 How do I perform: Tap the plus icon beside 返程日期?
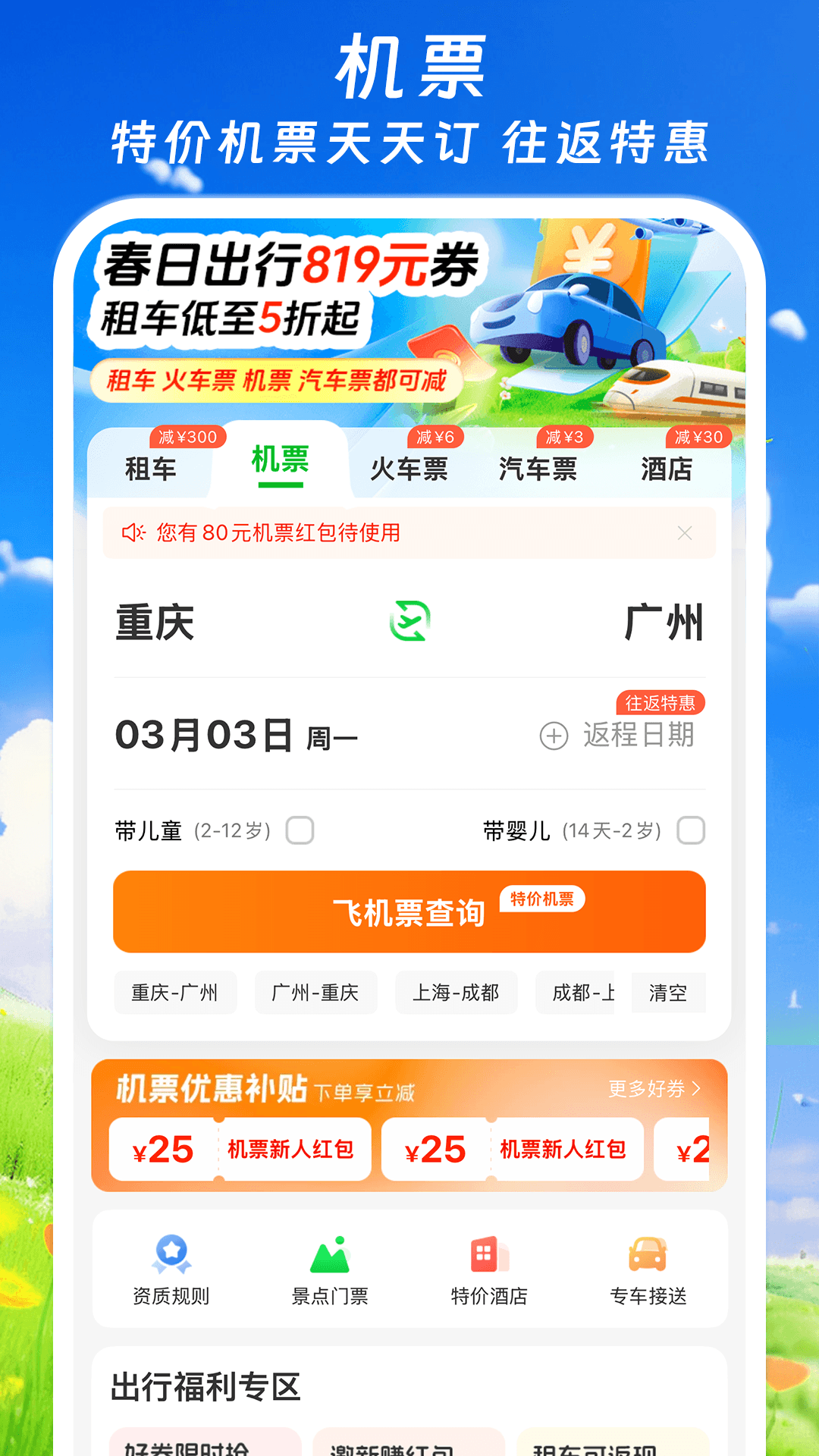[554, 734]
